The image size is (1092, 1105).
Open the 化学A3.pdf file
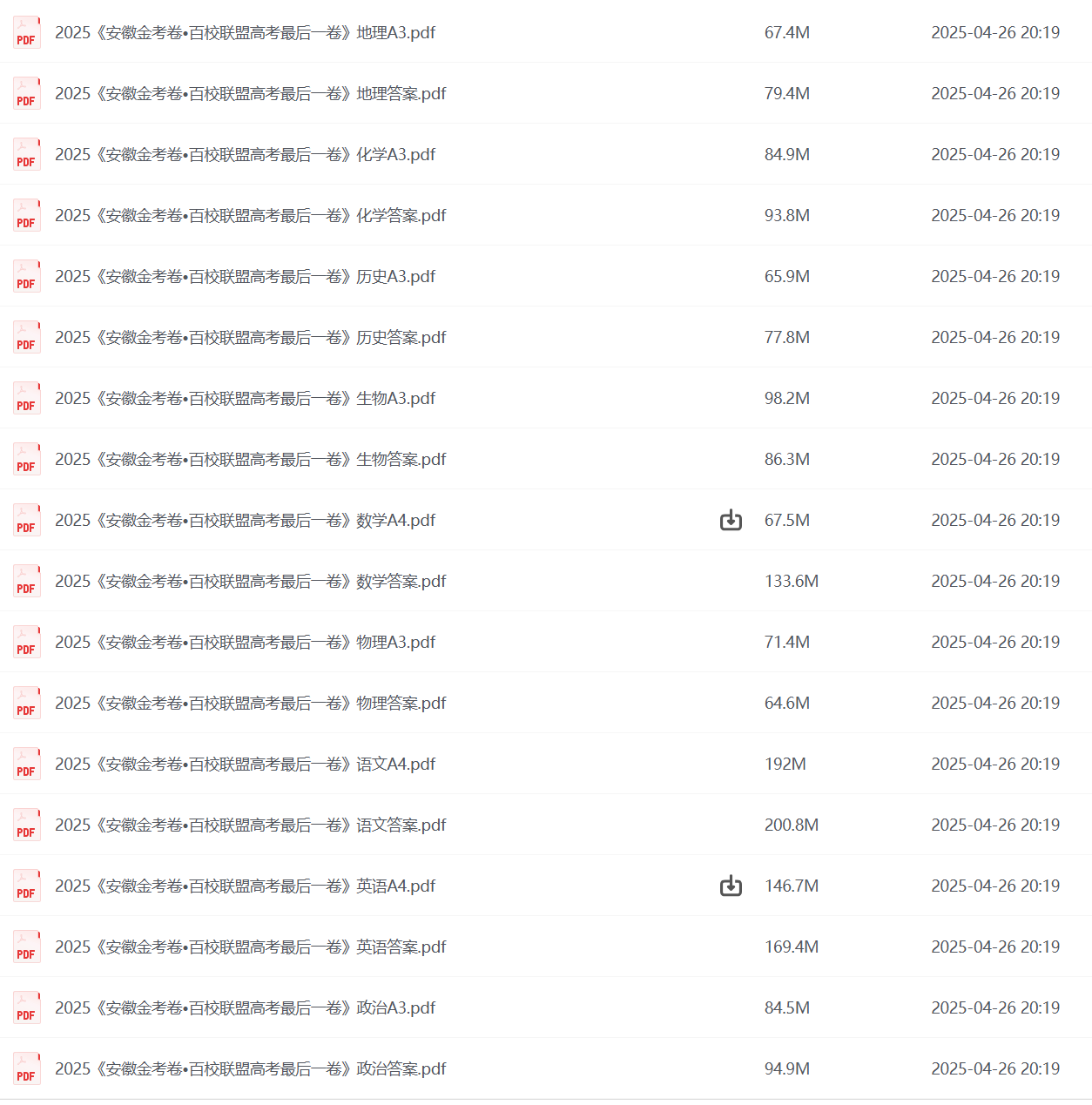245,155
